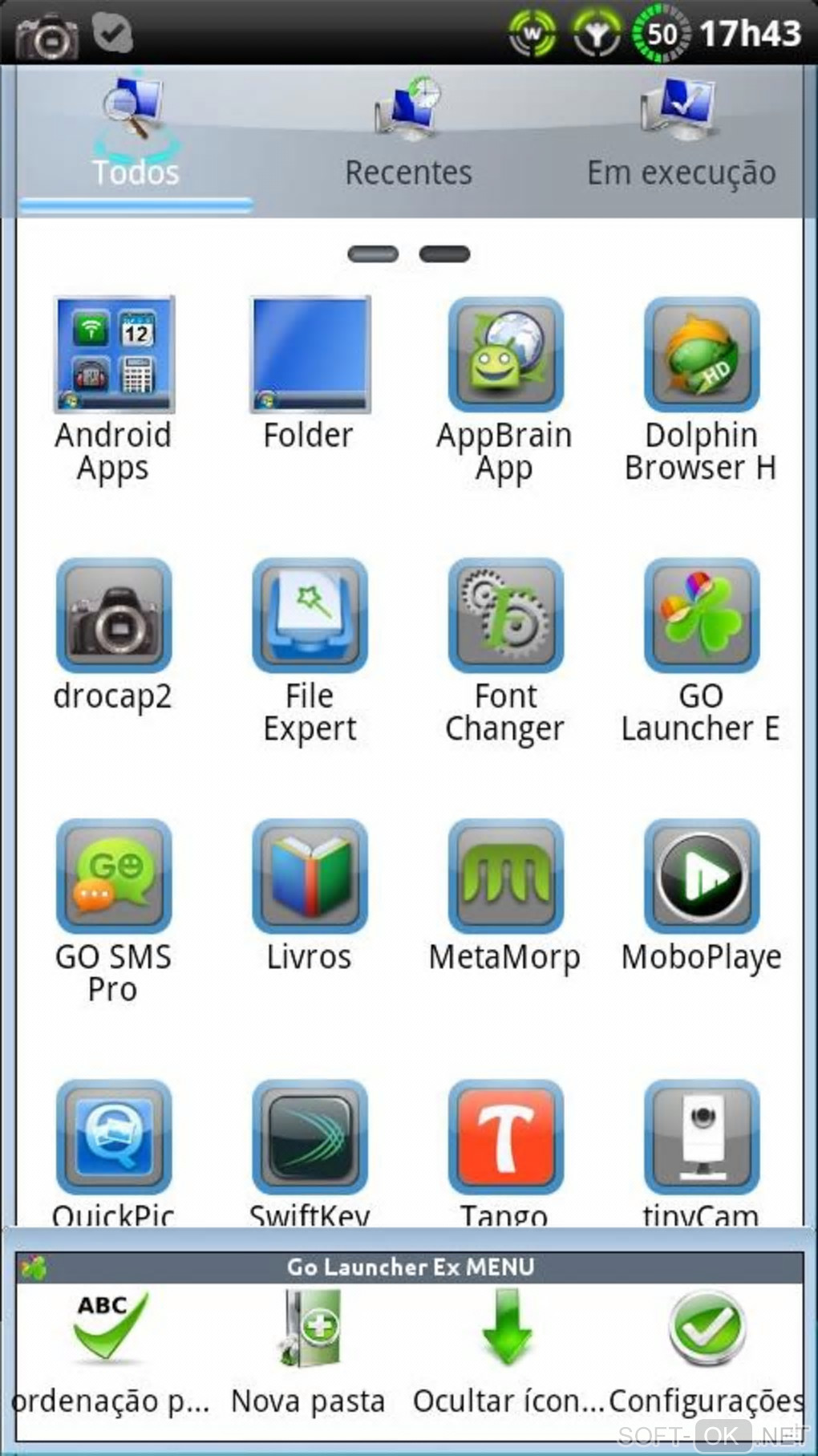Create a new folder with Nova pasta
The width and height of the screenshot is (818, 1456).
tap(309, 1348)
